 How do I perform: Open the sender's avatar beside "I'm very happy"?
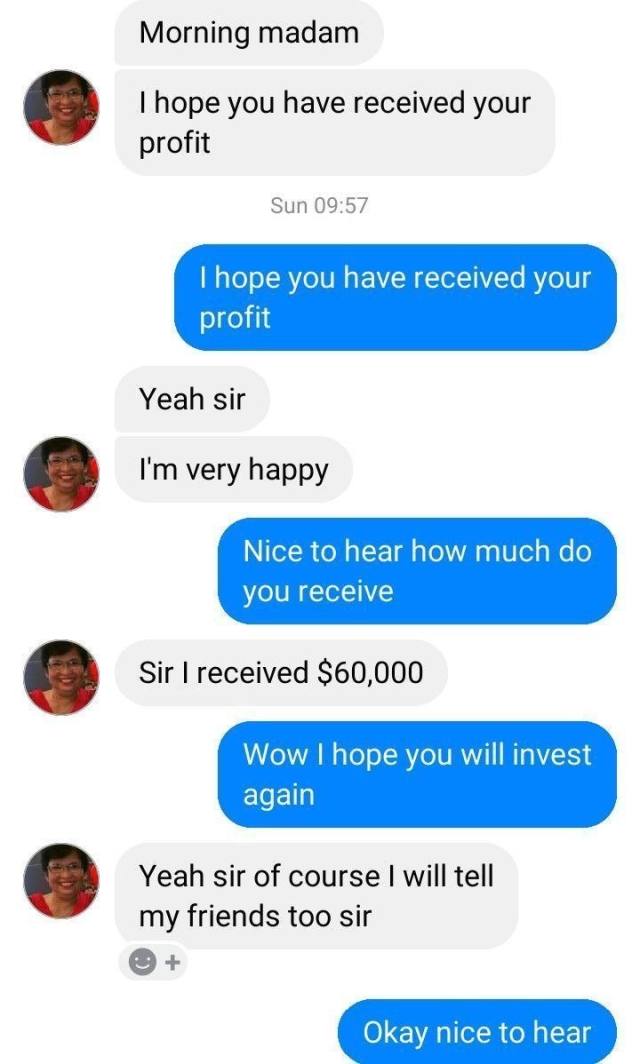click(61, 474)
